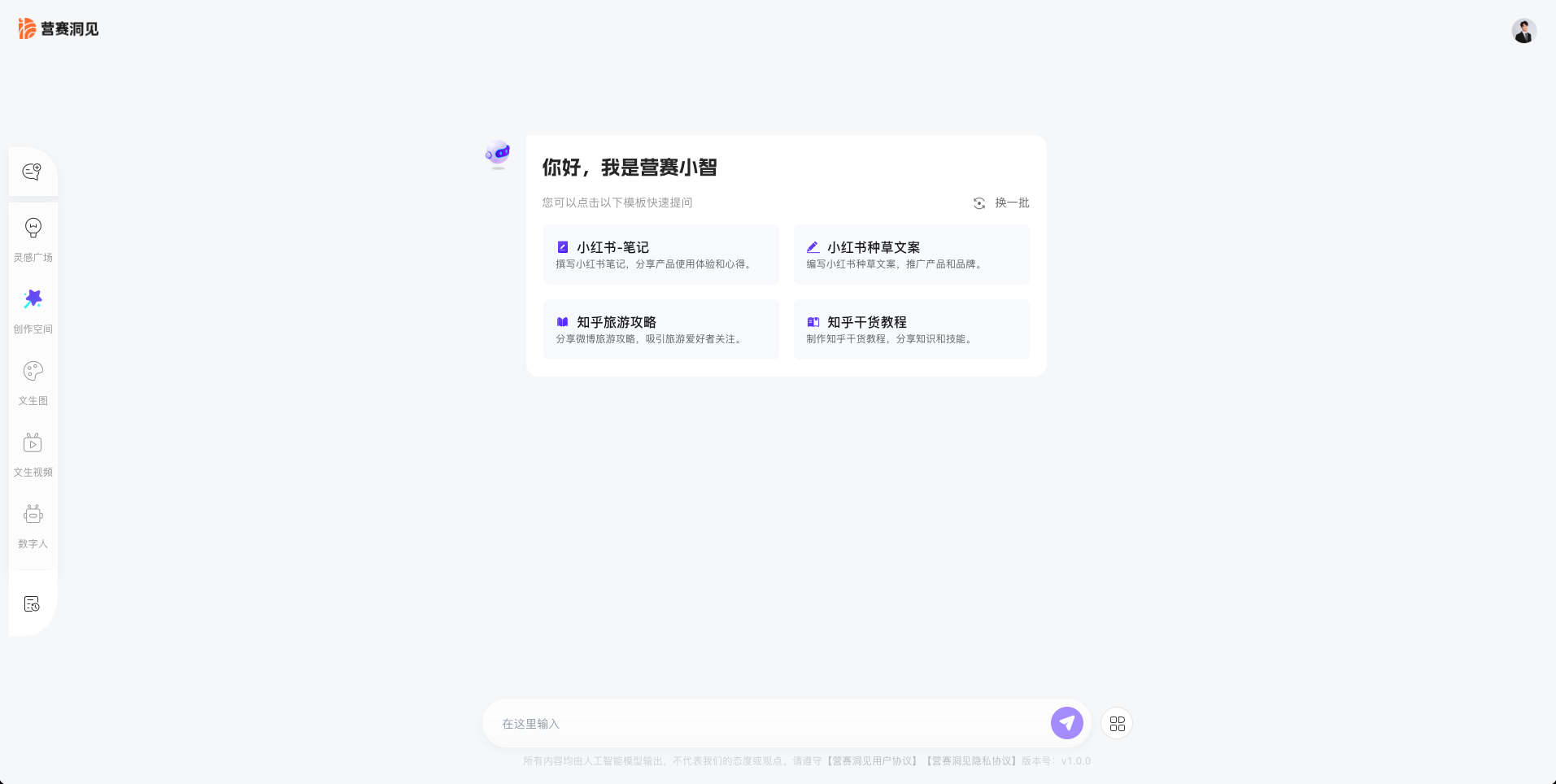Start a new chat from the sidebar
The width and height of the screenshot is (1556, 784).
point(32,172)
